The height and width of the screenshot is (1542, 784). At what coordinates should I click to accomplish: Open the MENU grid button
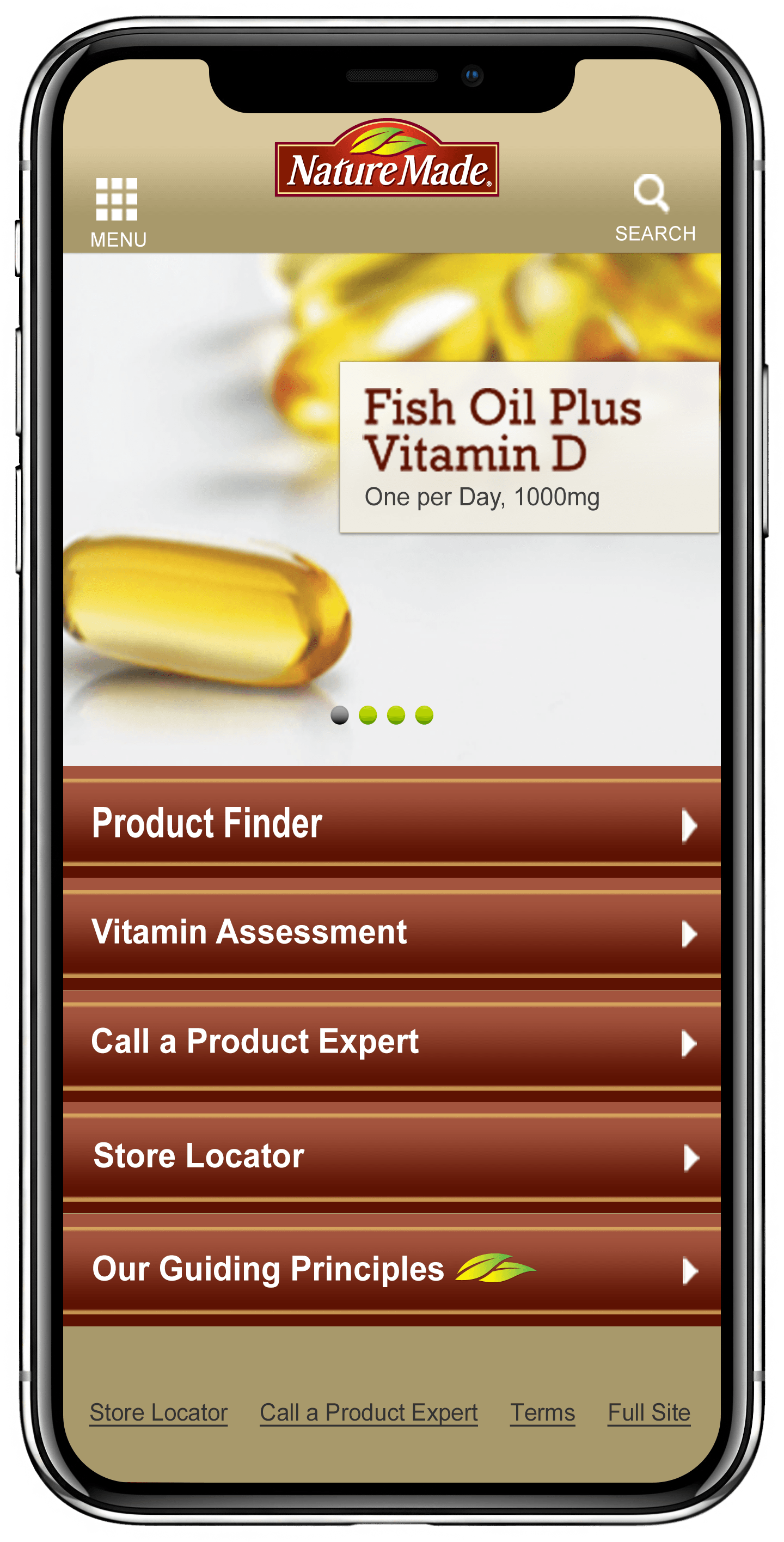(117, 211)
